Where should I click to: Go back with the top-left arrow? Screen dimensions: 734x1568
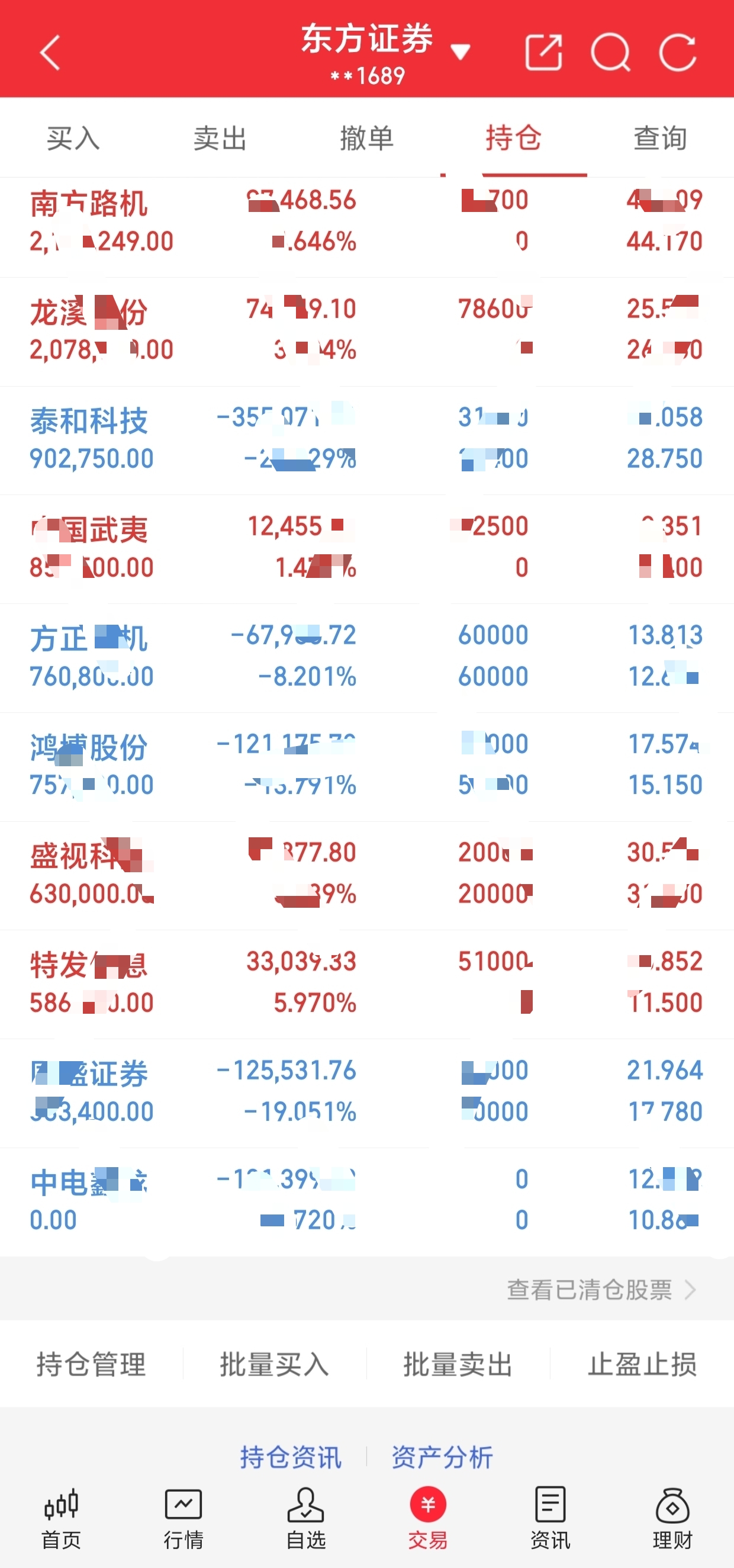tap(50, 52)
